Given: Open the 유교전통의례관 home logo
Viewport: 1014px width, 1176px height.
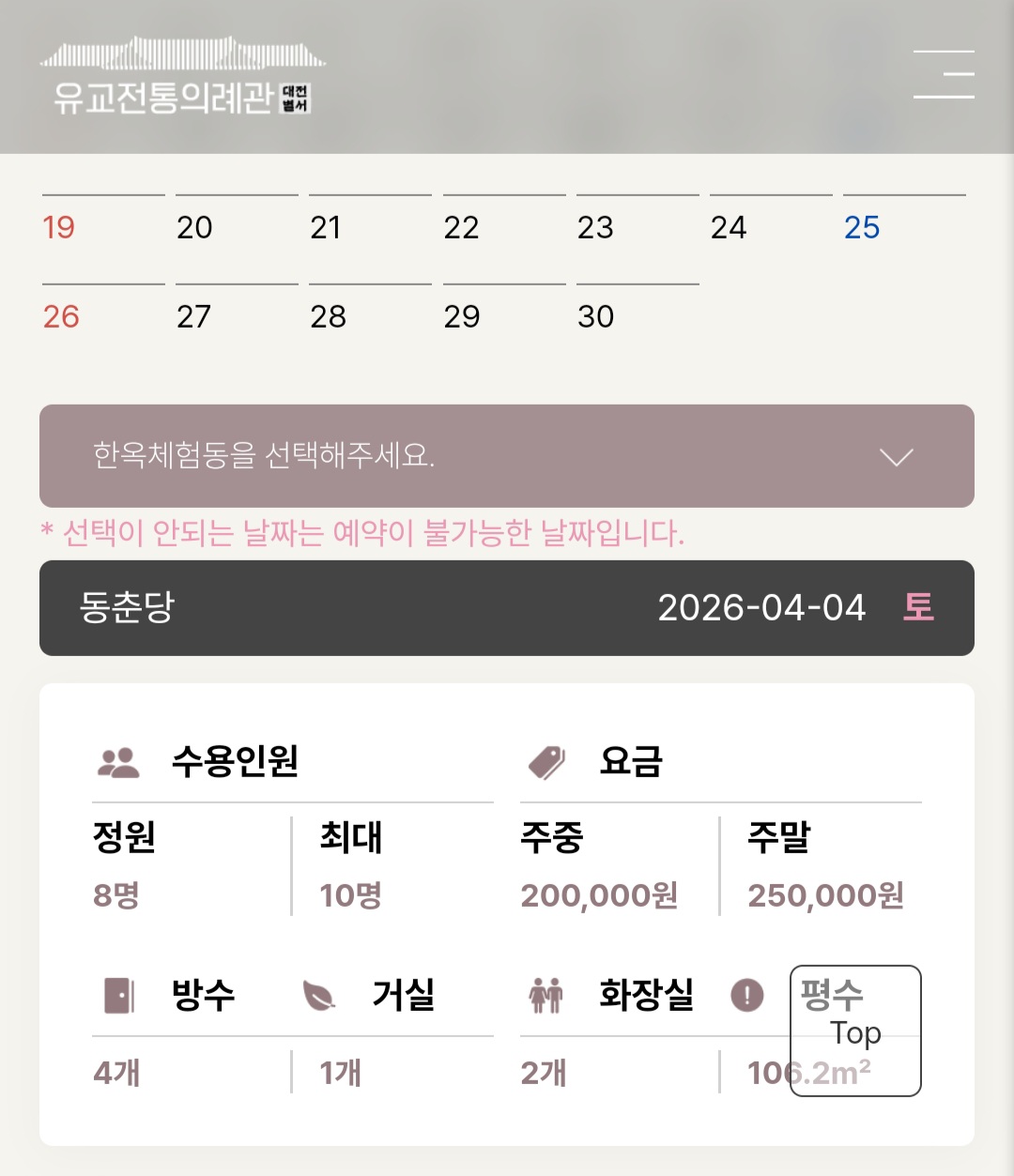Looking at the screenshot, I should tap(182, 79).
